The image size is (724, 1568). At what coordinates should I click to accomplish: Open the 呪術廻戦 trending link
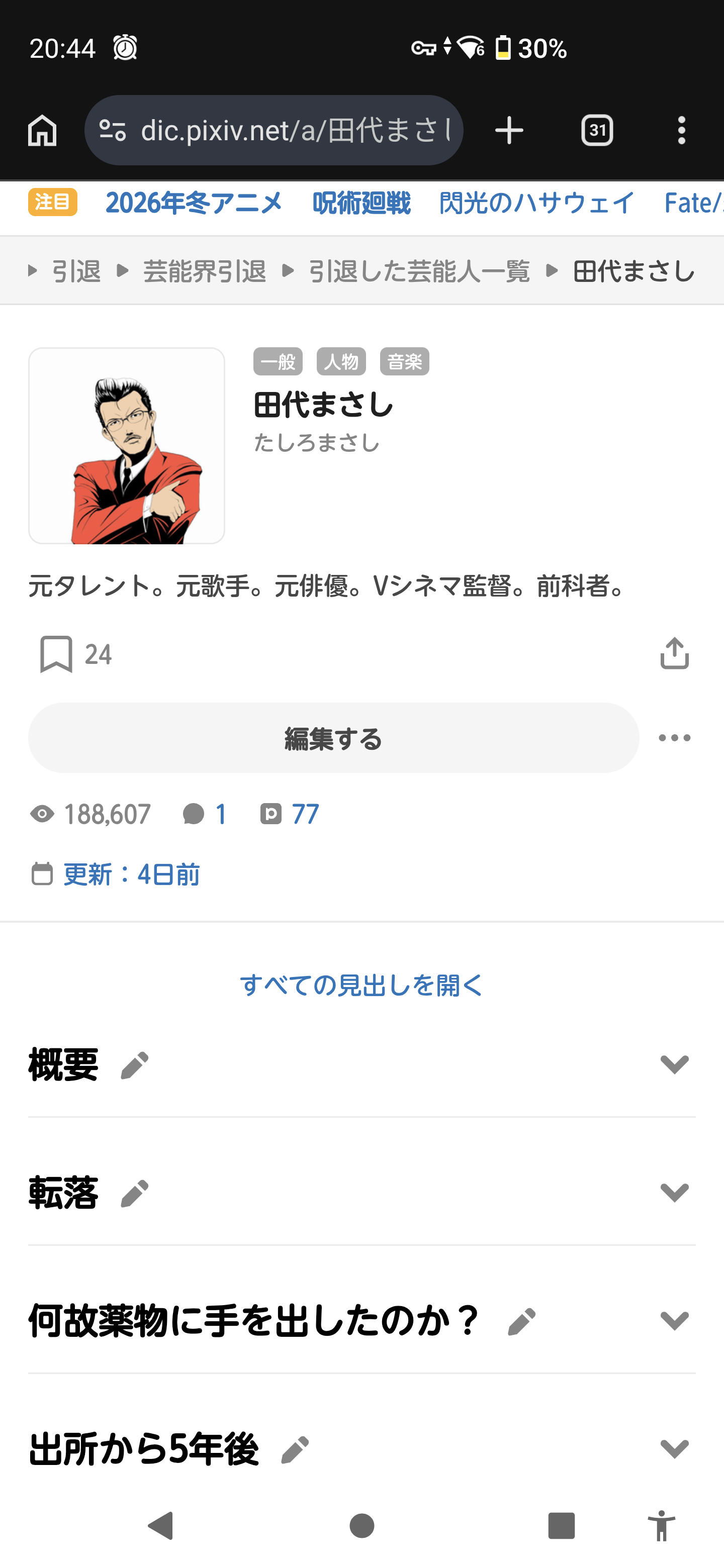point(361,203)
